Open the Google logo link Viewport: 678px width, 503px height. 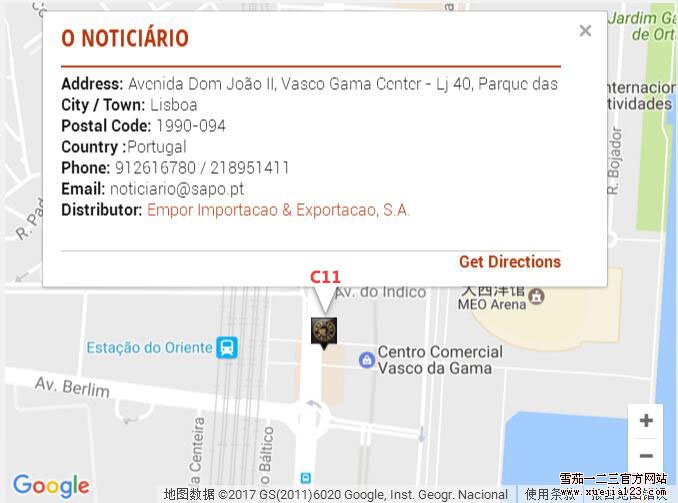[51, 486]
